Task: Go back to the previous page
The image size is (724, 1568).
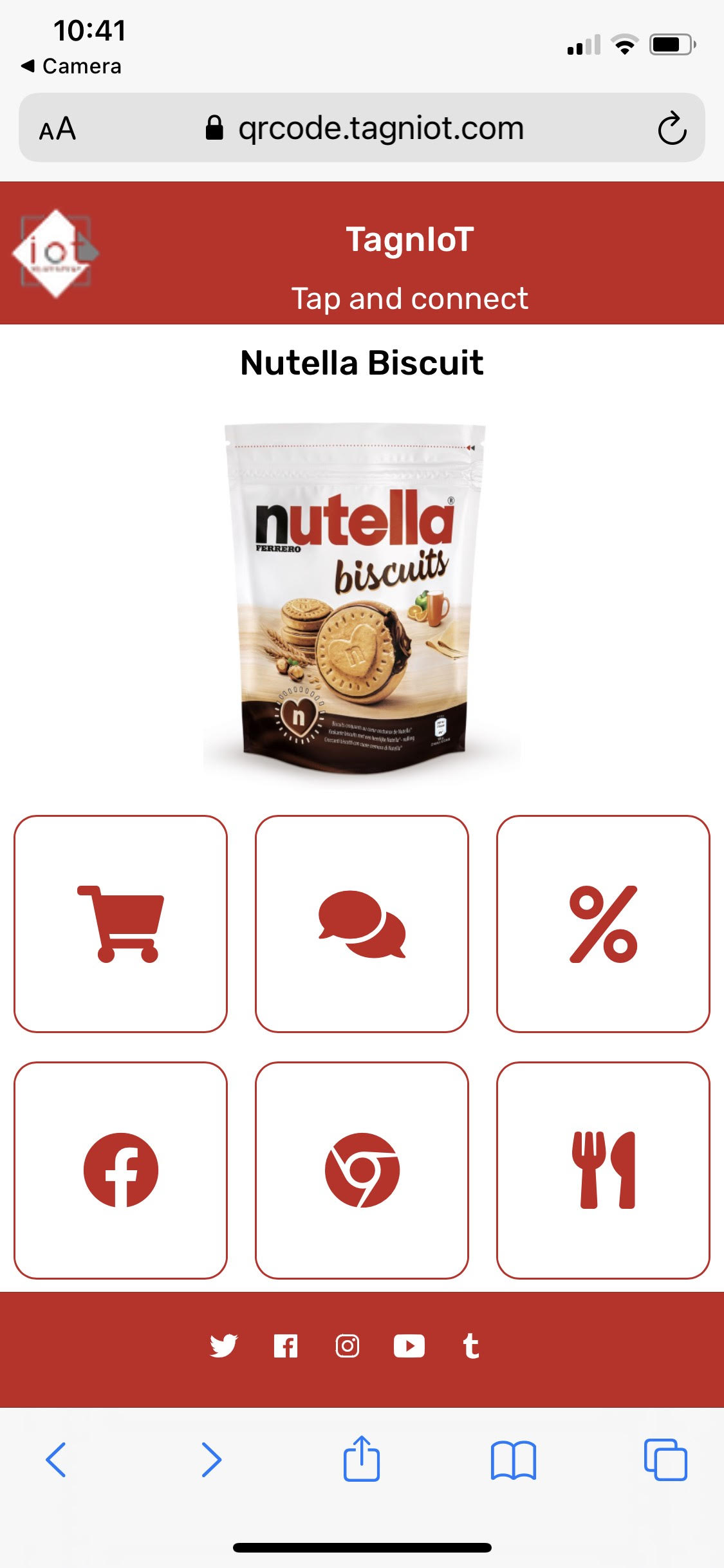Action: 56,1459
